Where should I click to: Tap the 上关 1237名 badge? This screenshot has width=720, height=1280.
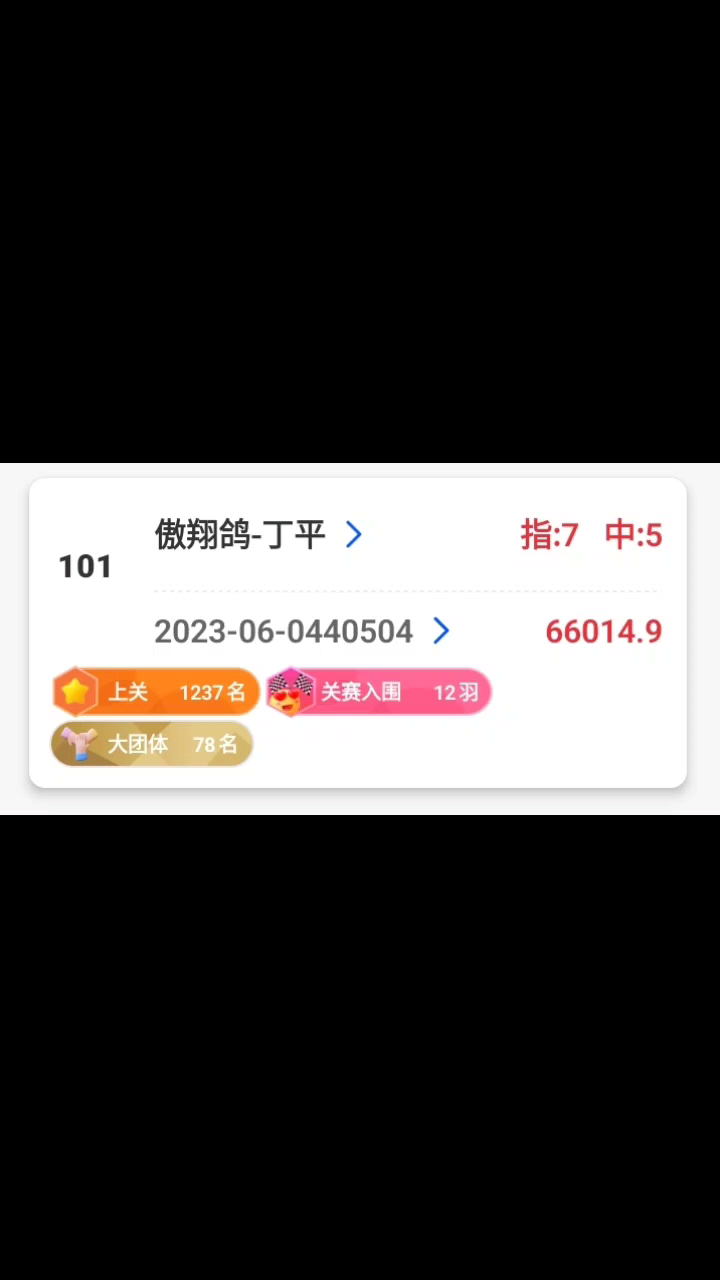click(x=156, y=692)
